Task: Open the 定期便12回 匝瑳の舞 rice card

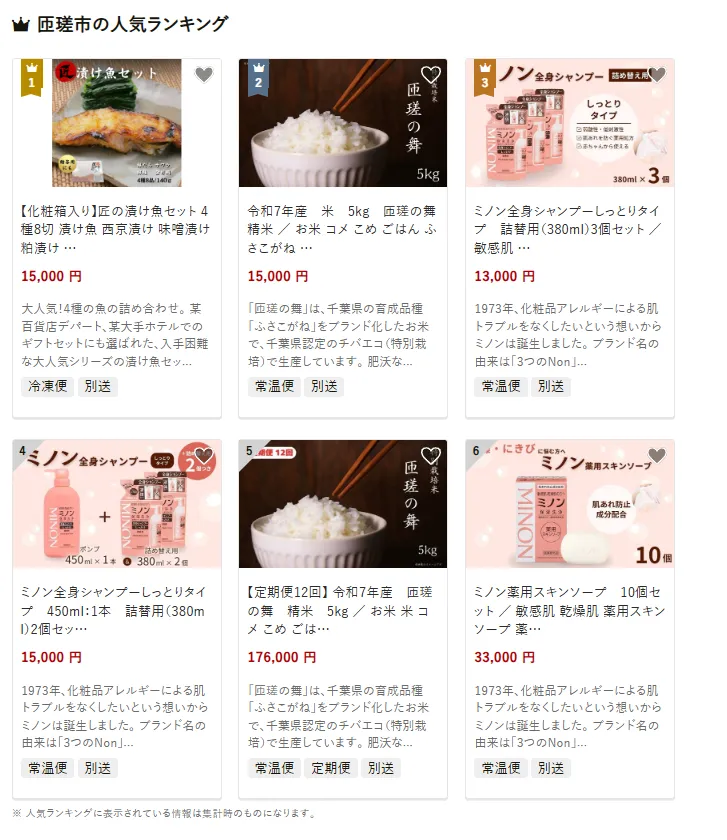Action: pyautogui.click(x=343, y=616)
